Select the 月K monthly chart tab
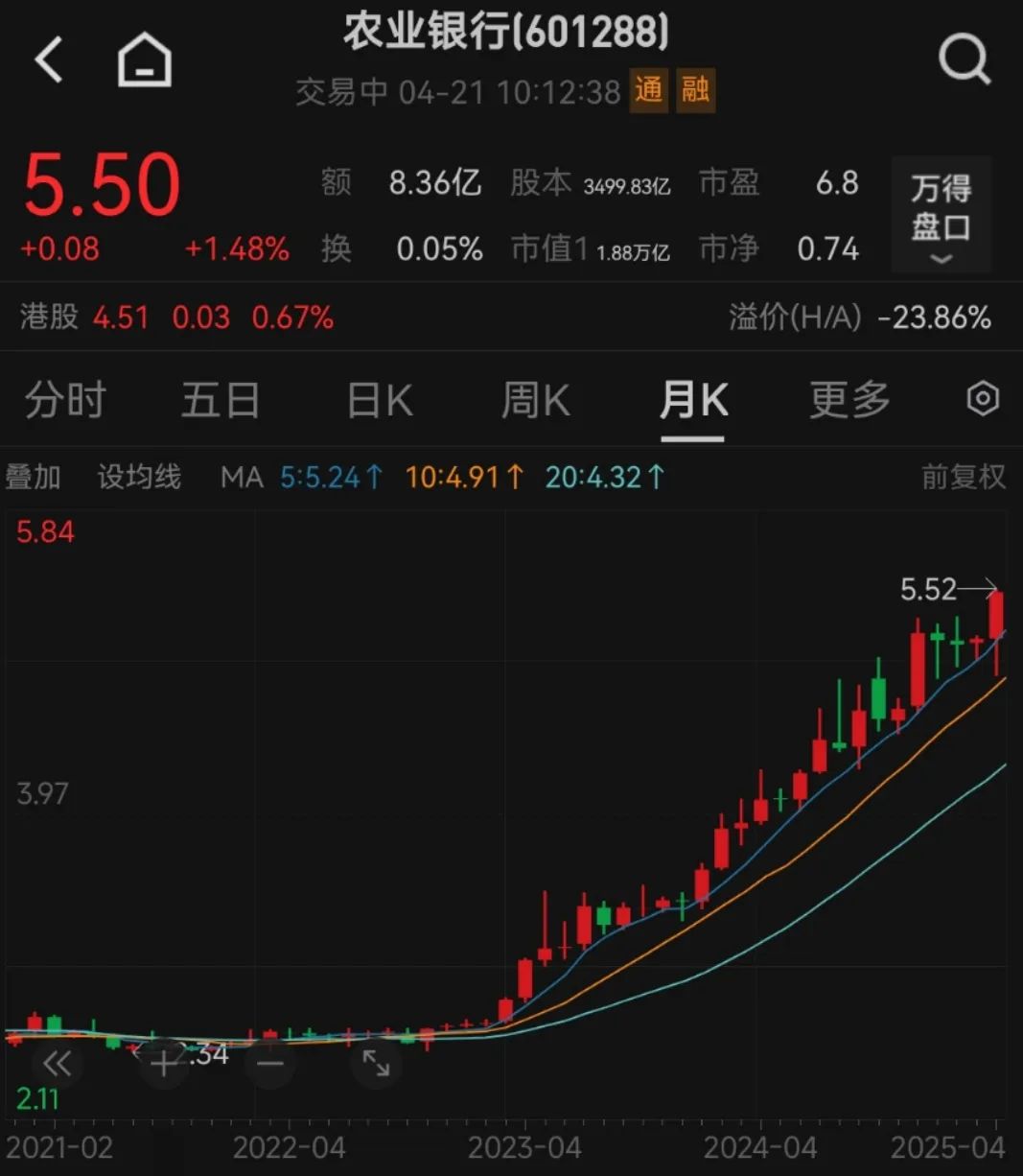This screenshot has height=1176, width=1023. [x=693, y=400]
